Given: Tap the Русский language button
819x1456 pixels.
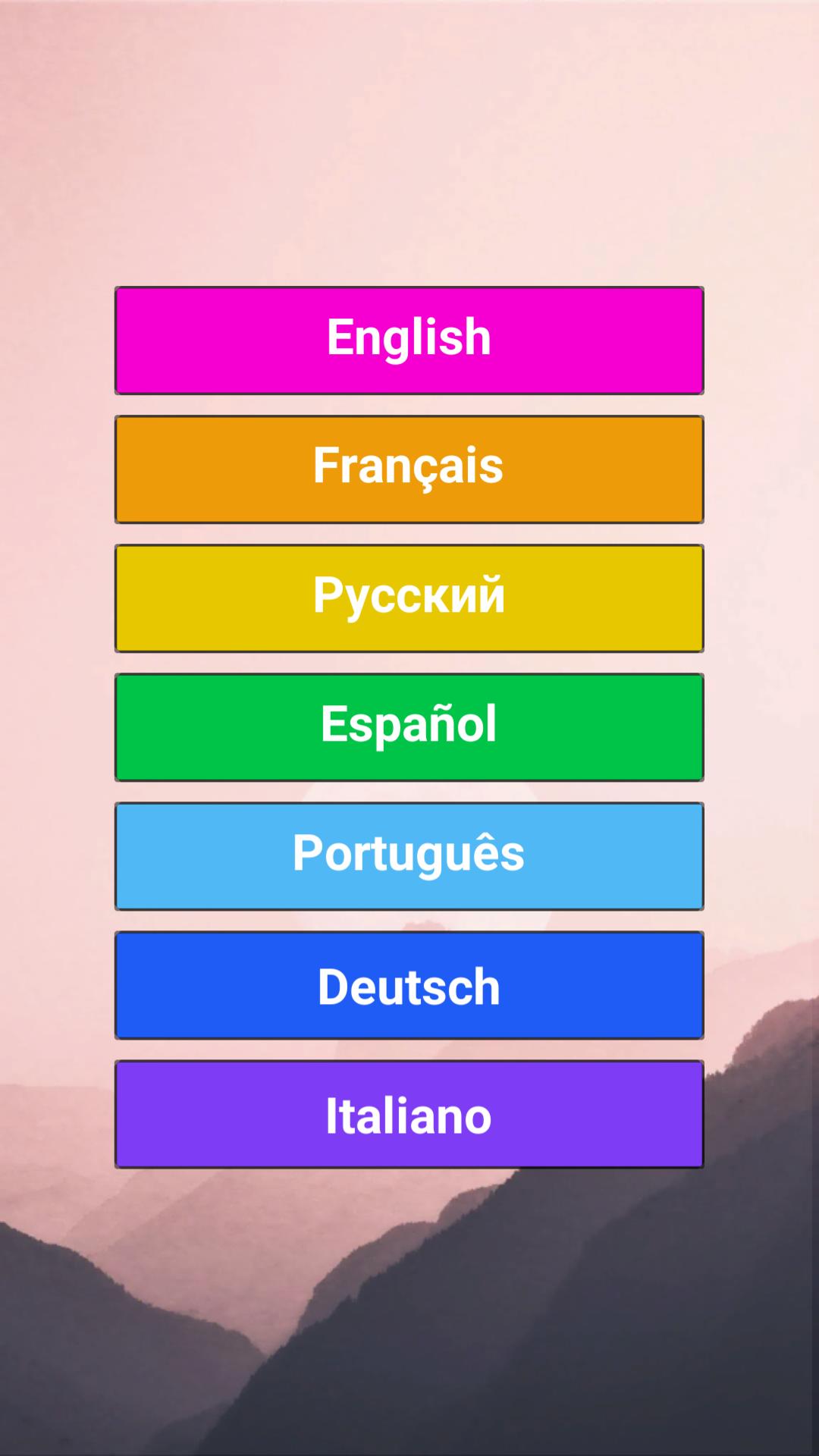Looking at the screenshot, I should 409,598.
